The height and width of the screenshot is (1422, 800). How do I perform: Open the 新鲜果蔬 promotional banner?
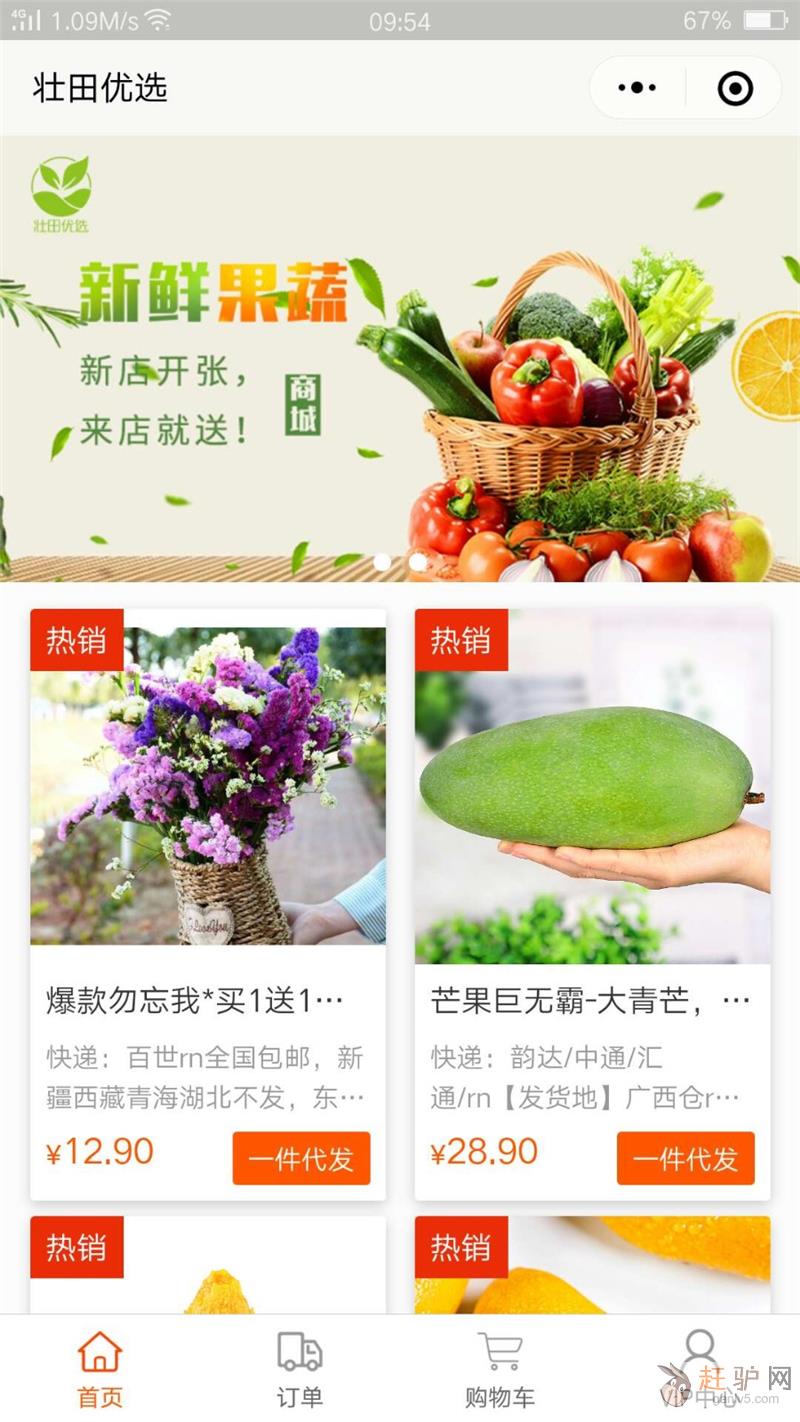[x=400, y=358]
